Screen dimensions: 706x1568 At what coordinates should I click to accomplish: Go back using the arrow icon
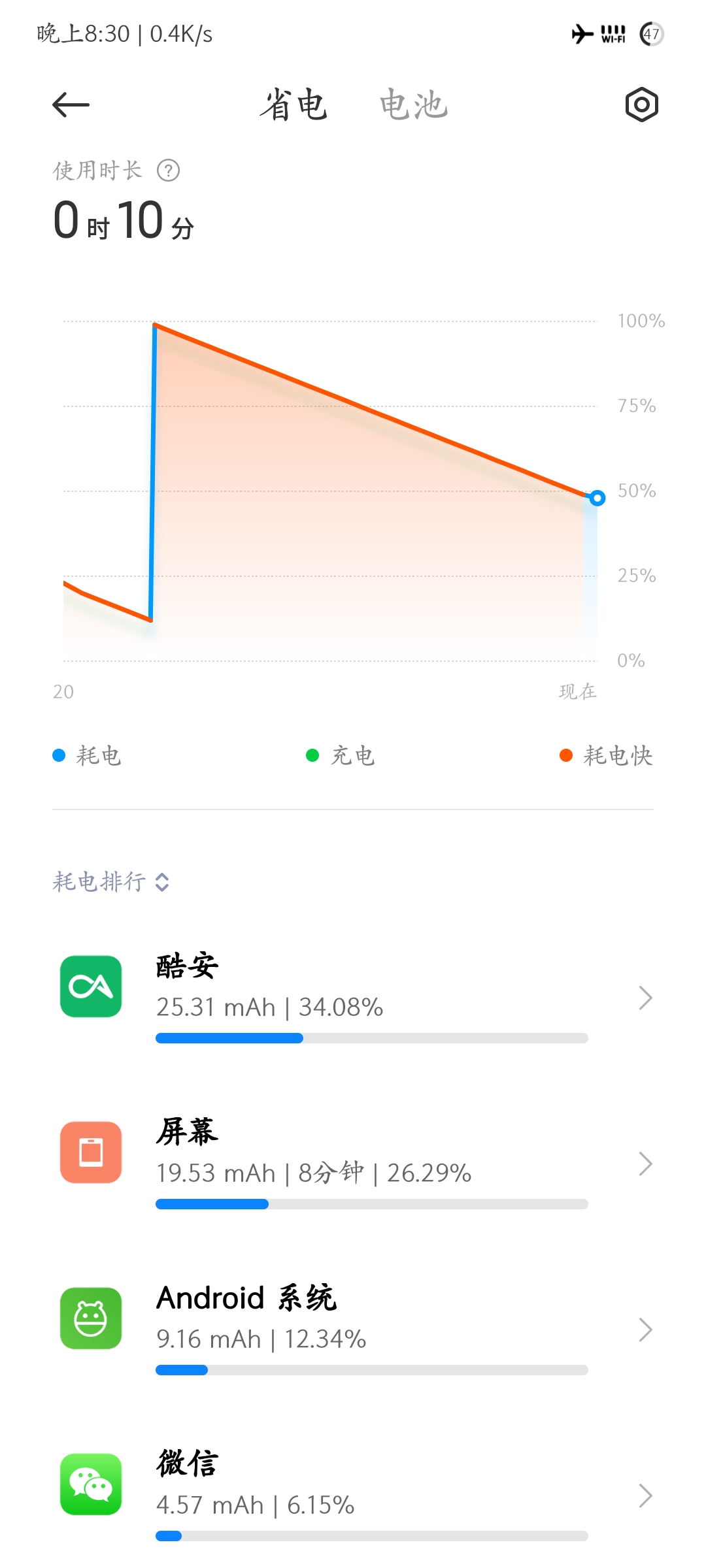[x=71, y=105]
